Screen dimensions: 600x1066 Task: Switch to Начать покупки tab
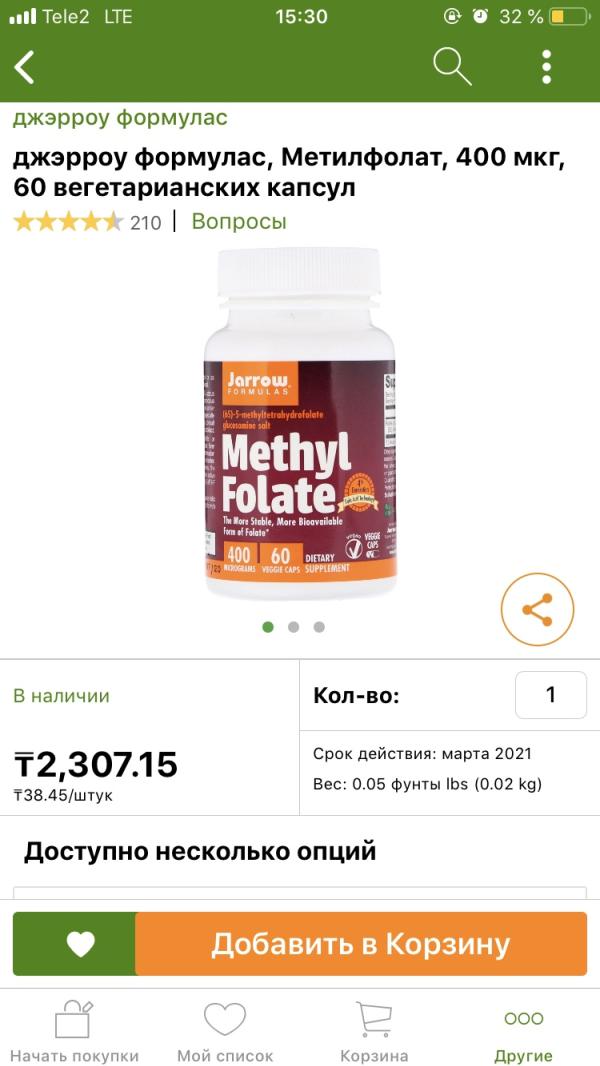coord(74,1032)
